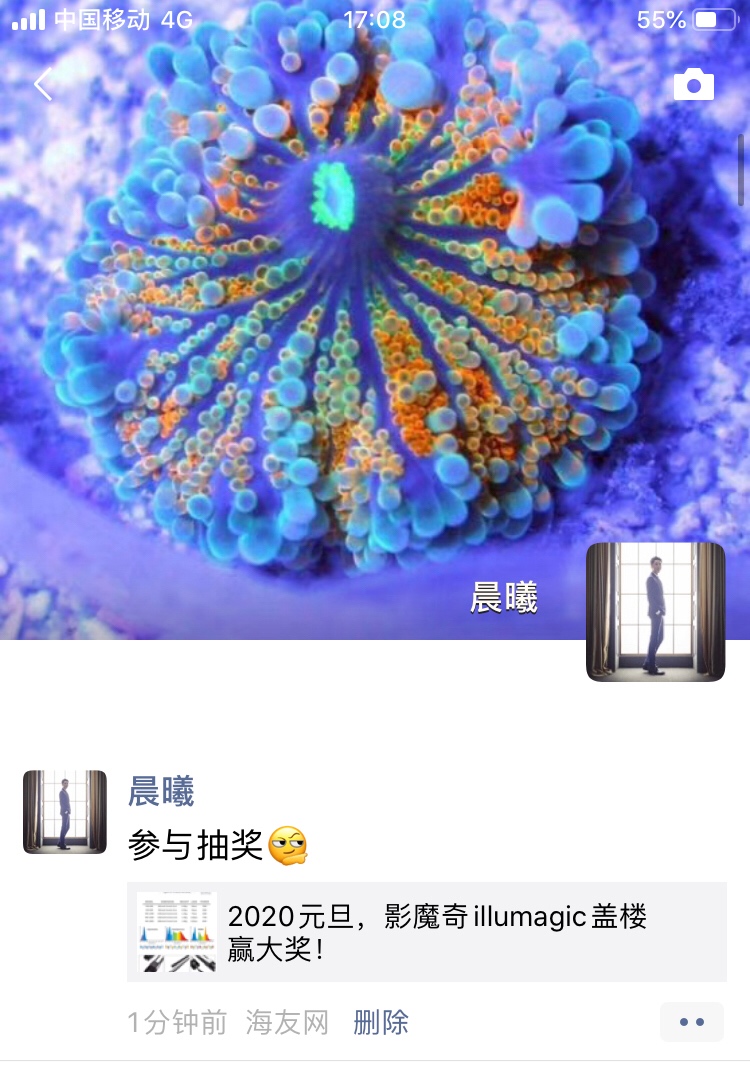Open the camera to post a moment
This screenshot has height=1077, width=750.
click(x=693, y=85)
